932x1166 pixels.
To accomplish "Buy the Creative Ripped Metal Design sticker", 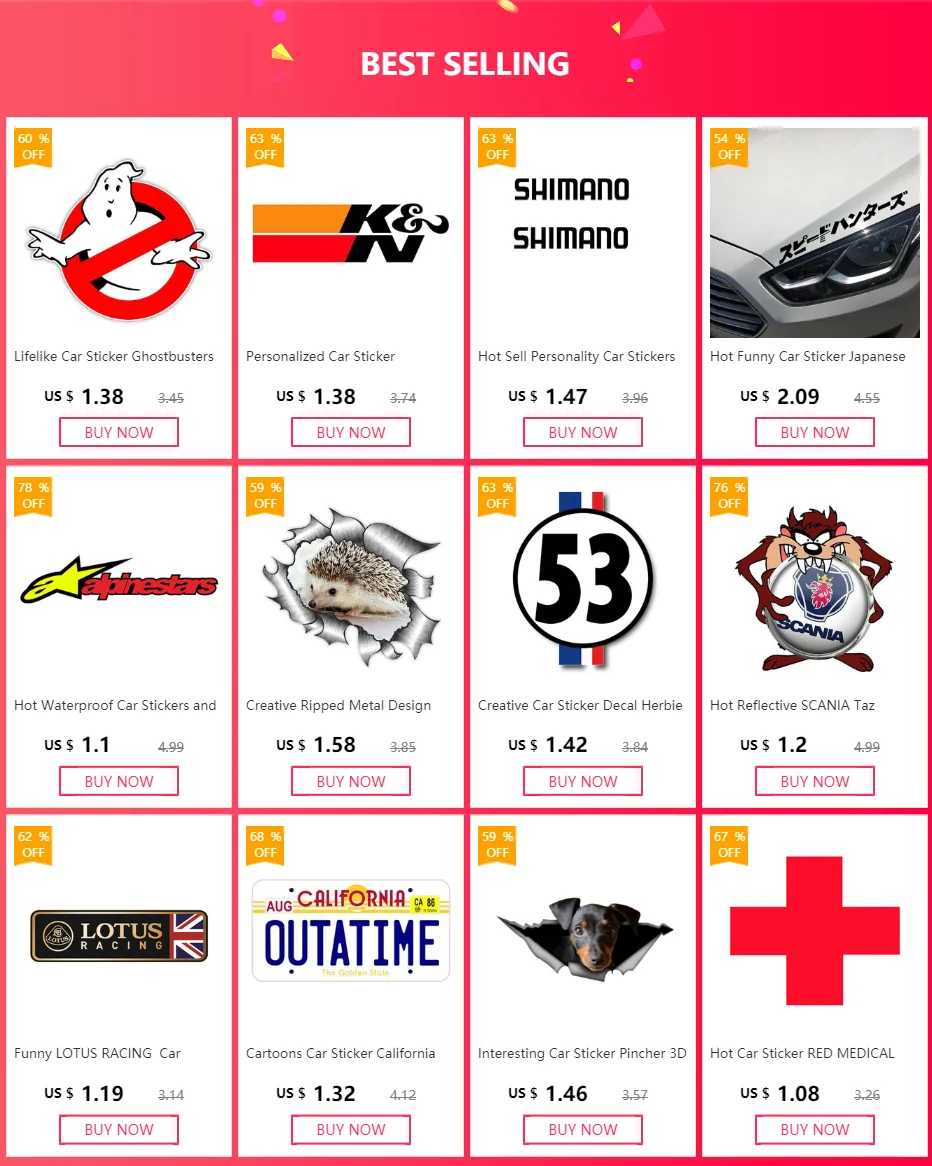I will (350, 781).
